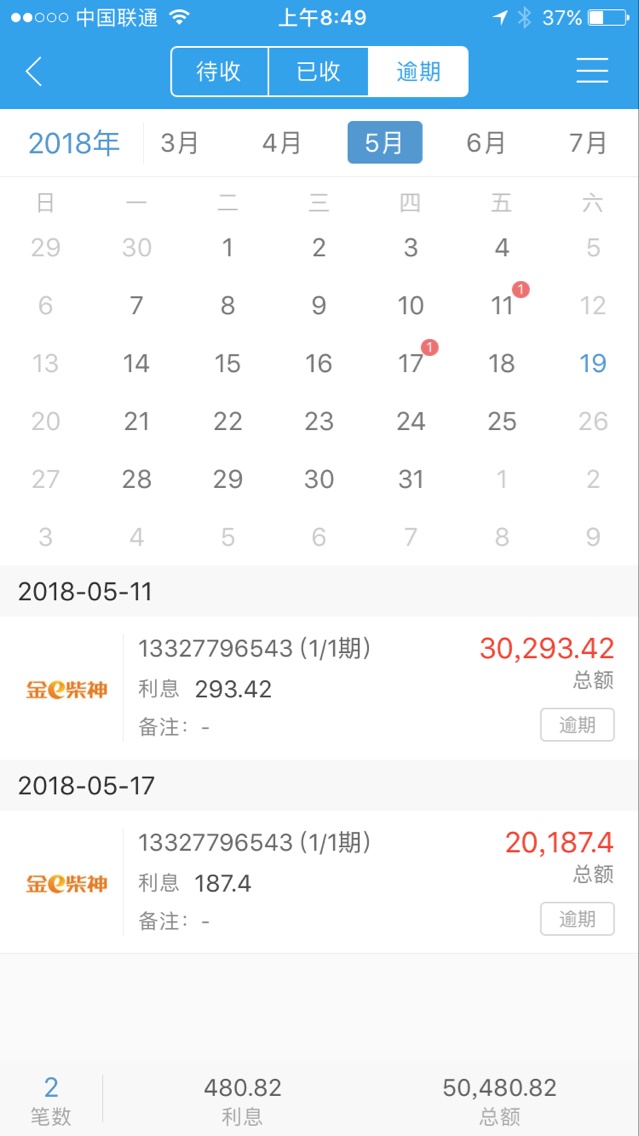Open the 2018年 year selector
Viewport: 639px width, 1136px height.
point(73,143)
